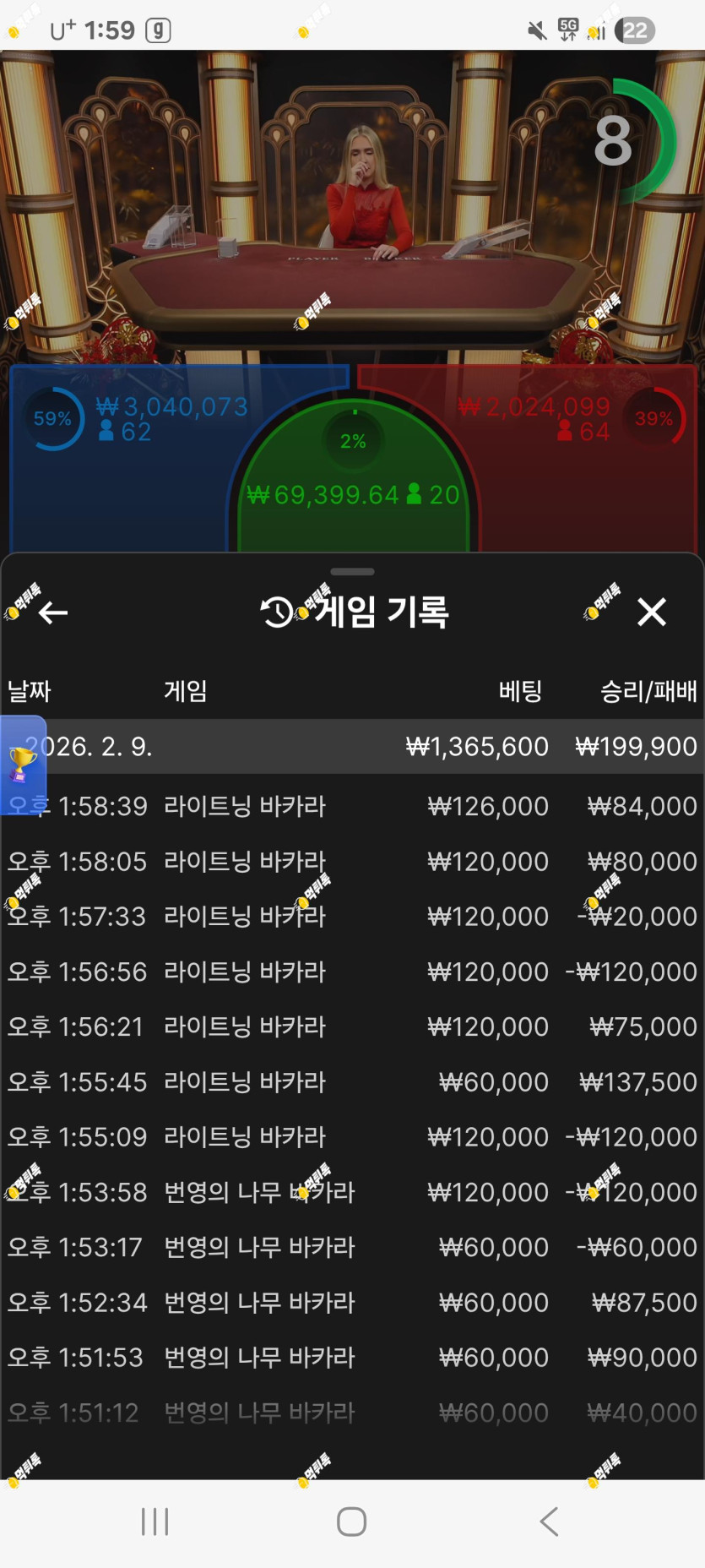Open the 오후 1:53:58 번영의 나무 바카라 record
705x1568 pixels.
tap(352, 1192)
